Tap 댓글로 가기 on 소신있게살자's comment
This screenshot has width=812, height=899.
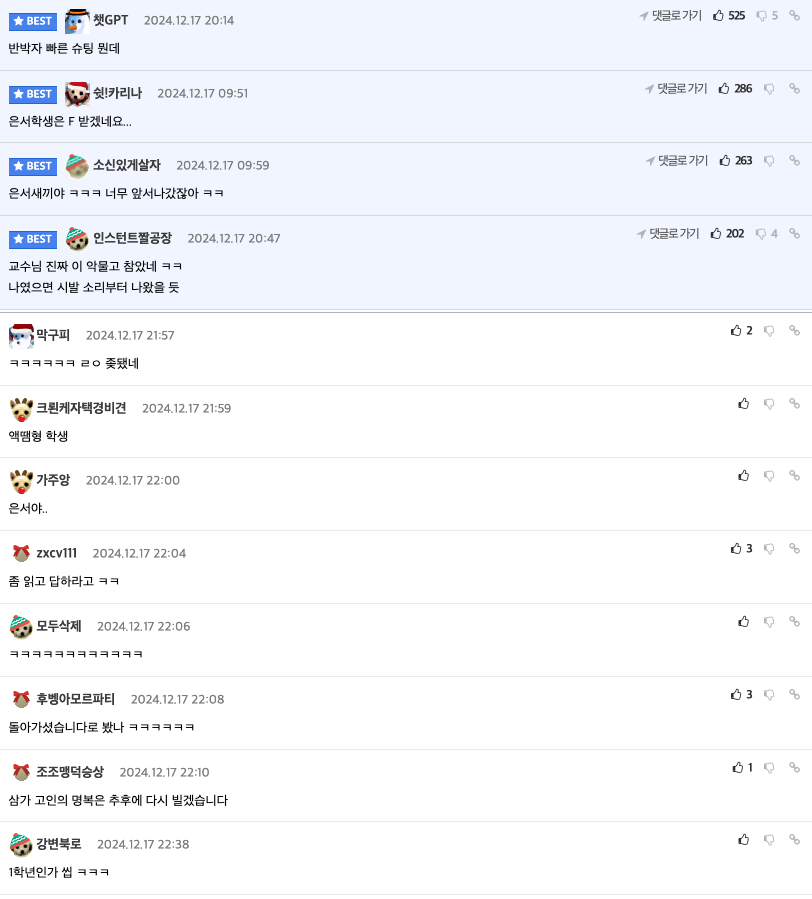click(x=677, y=161)
